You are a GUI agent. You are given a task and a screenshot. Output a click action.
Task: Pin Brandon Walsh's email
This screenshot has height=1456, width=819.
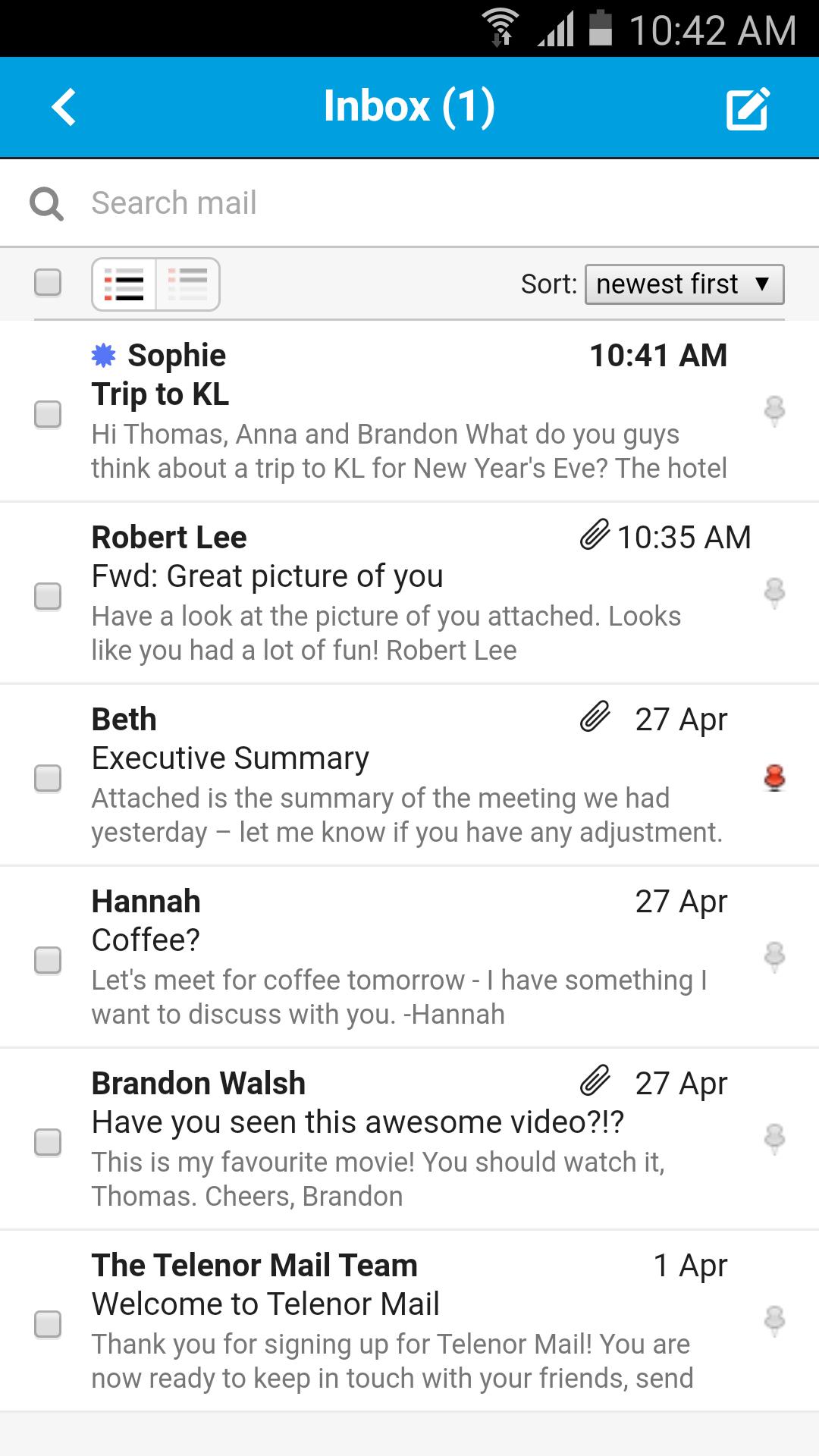pyautogui.click(x=774, y=1139)
